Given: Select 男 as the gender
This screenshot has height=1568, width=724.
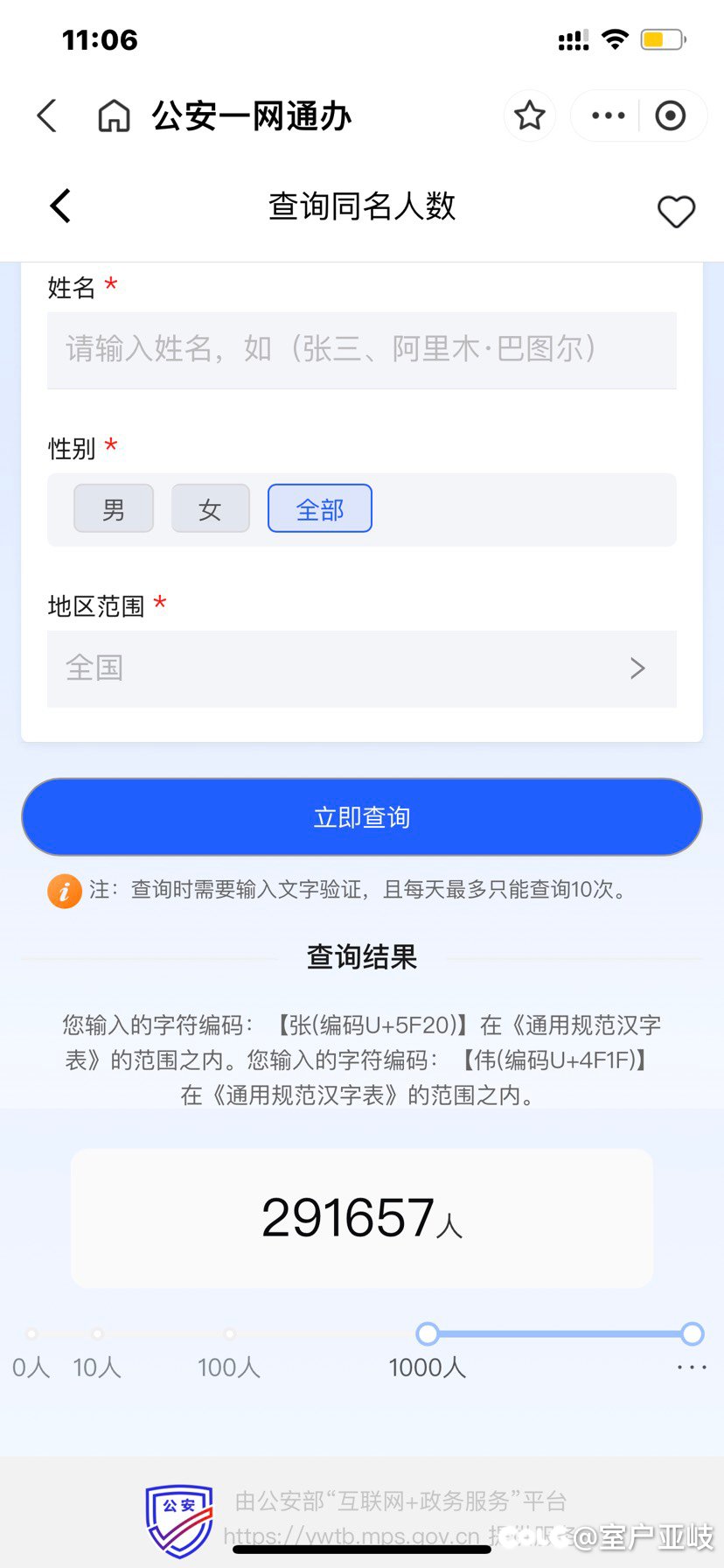Looking at the screenshot, I should pos(114,508).
